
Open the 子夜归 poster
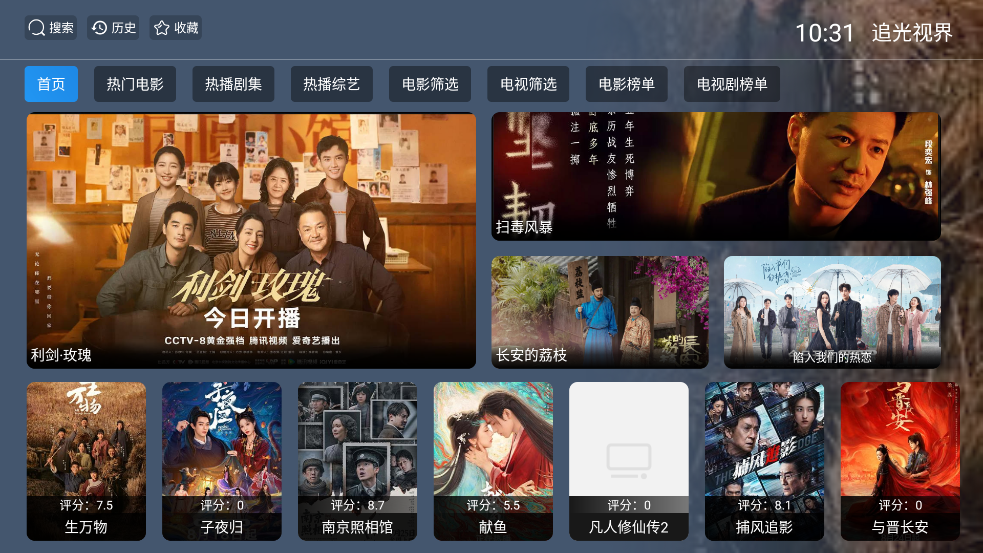click(x=222, y=460)
